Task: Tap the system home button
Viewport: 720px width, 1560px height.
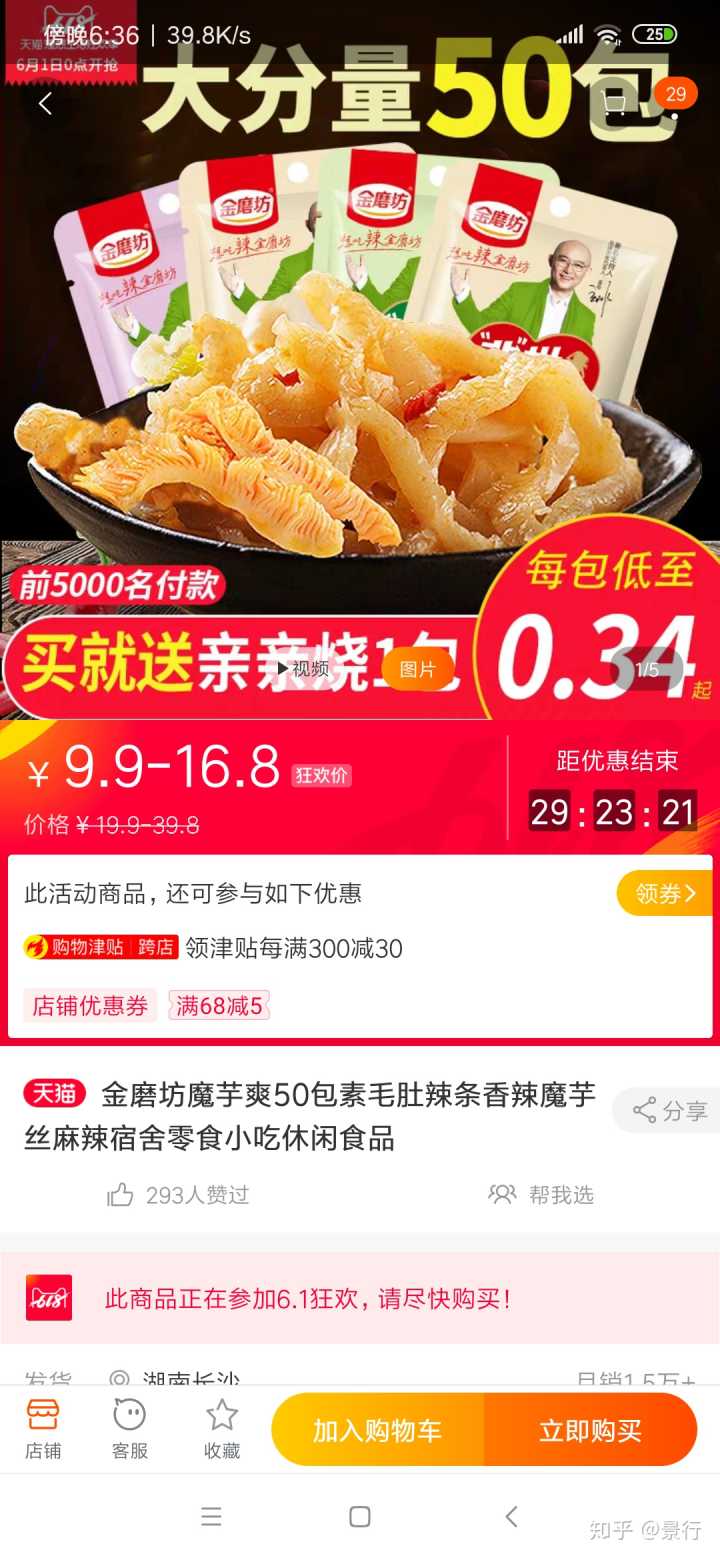Action: (x=360, y=1517)
